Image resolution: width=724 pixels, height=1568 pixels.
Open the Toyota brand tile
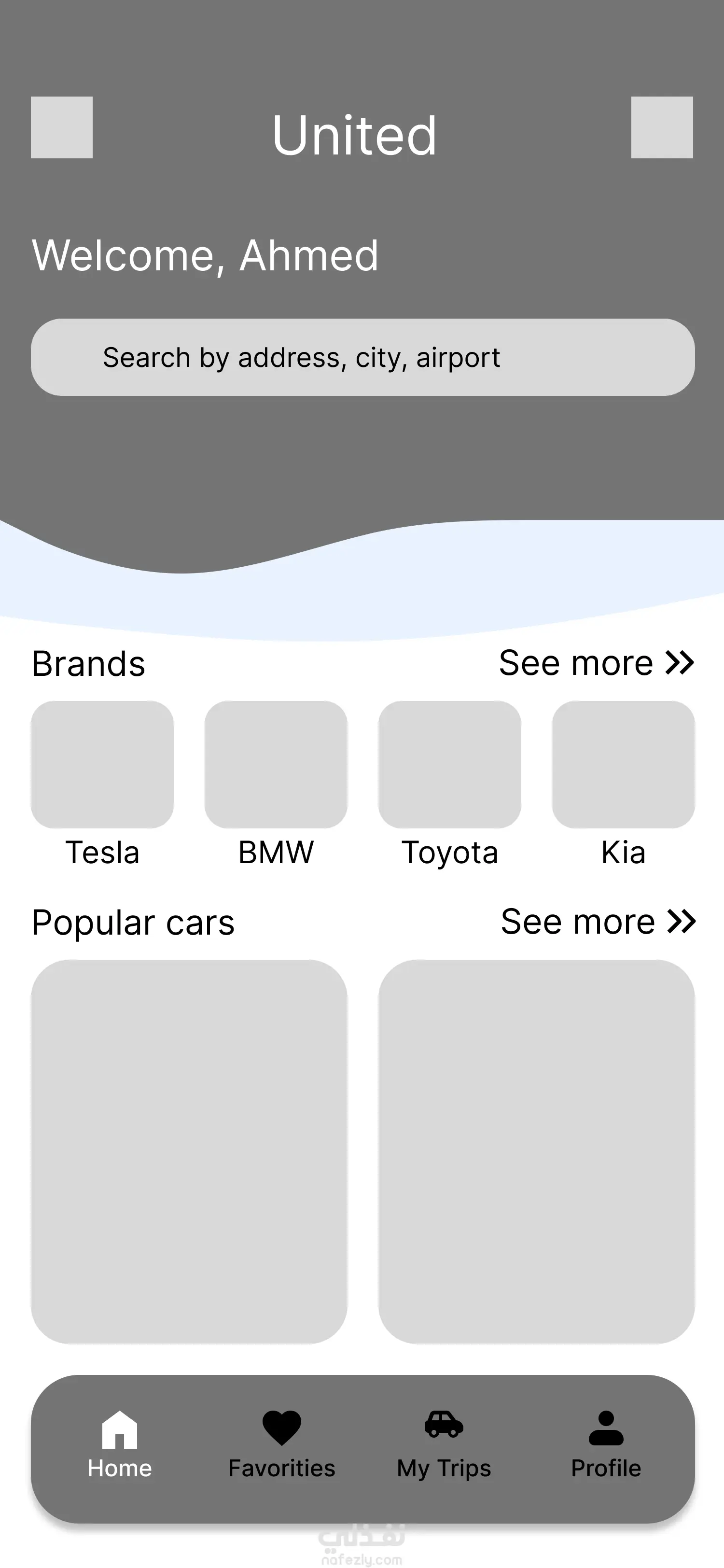tap(450, 765)
